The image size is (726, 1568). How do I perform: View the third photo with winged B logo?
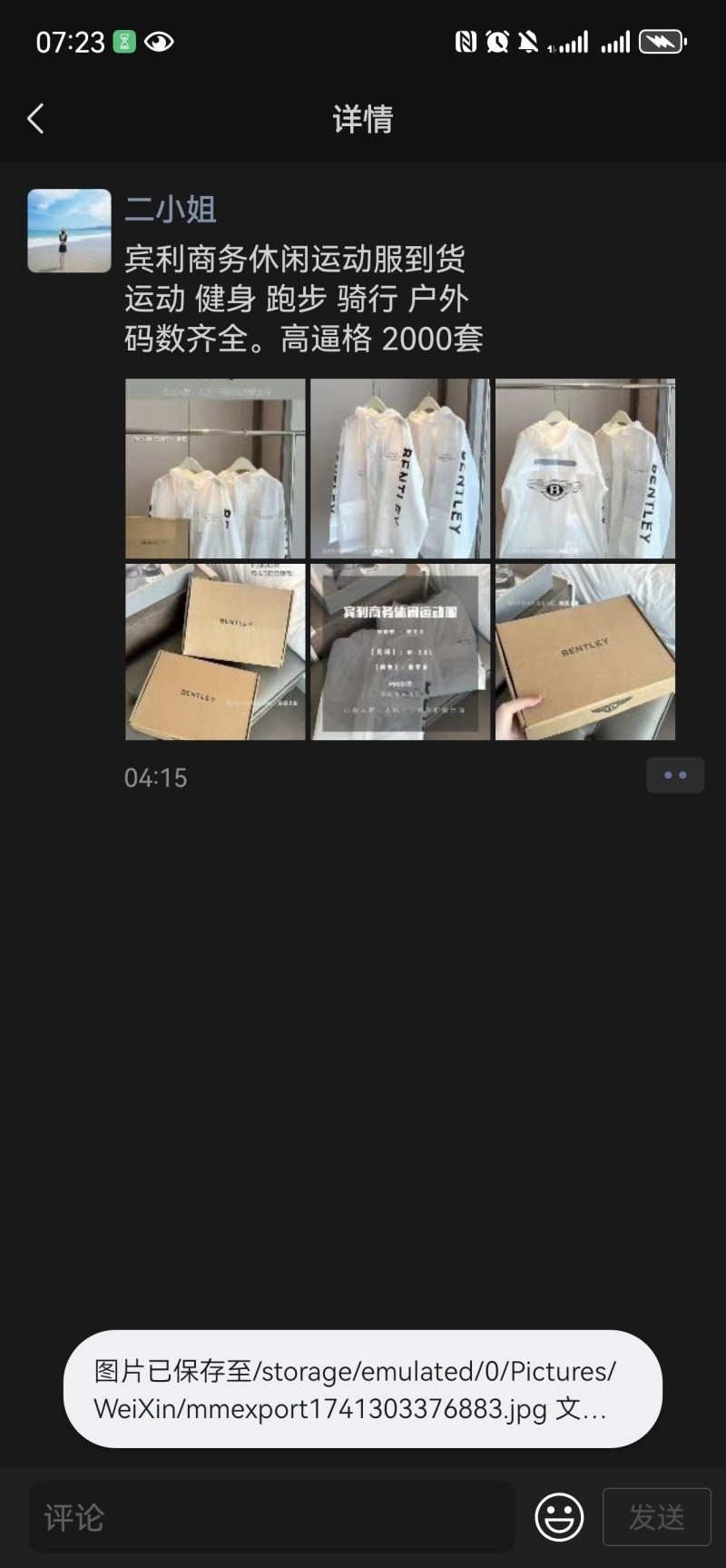coord(585,468)
